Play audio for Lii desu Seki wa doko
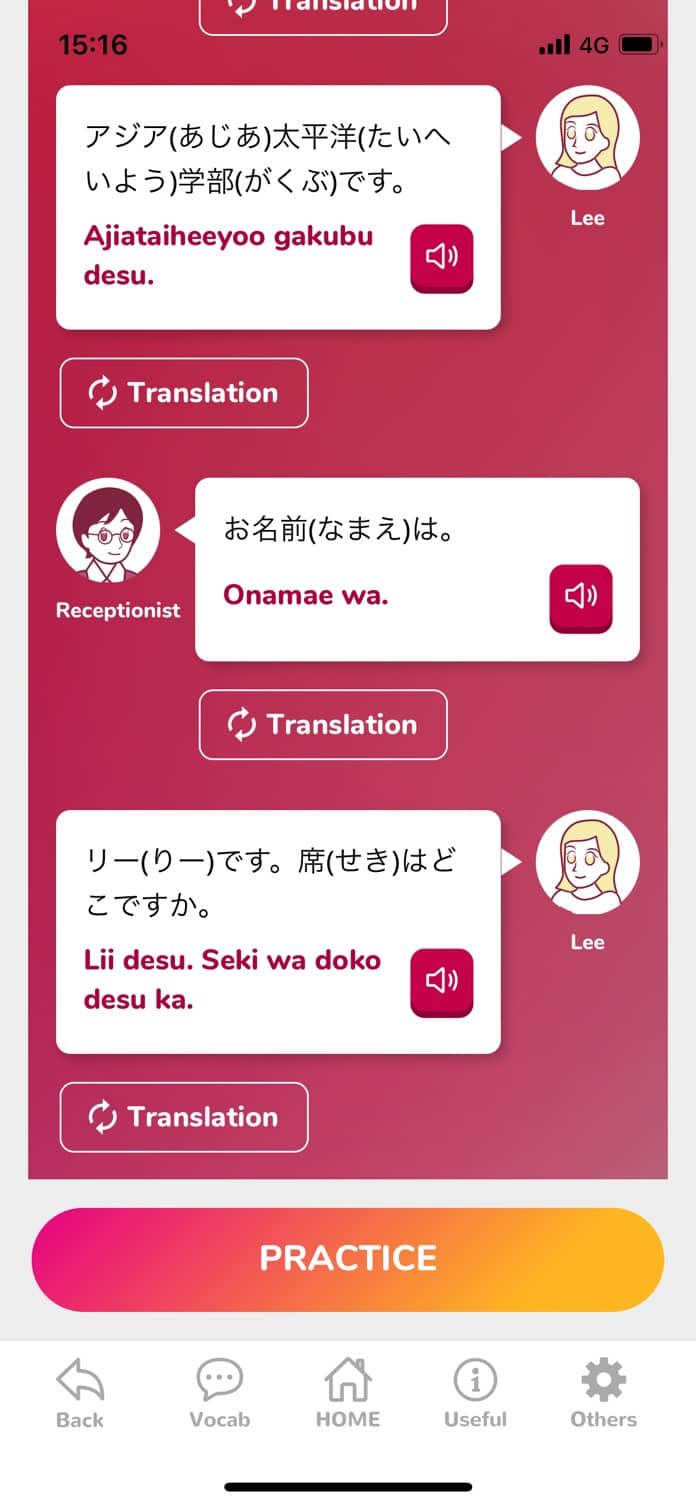The width and height of the screenshot is (696, 1506). [441, 982]
